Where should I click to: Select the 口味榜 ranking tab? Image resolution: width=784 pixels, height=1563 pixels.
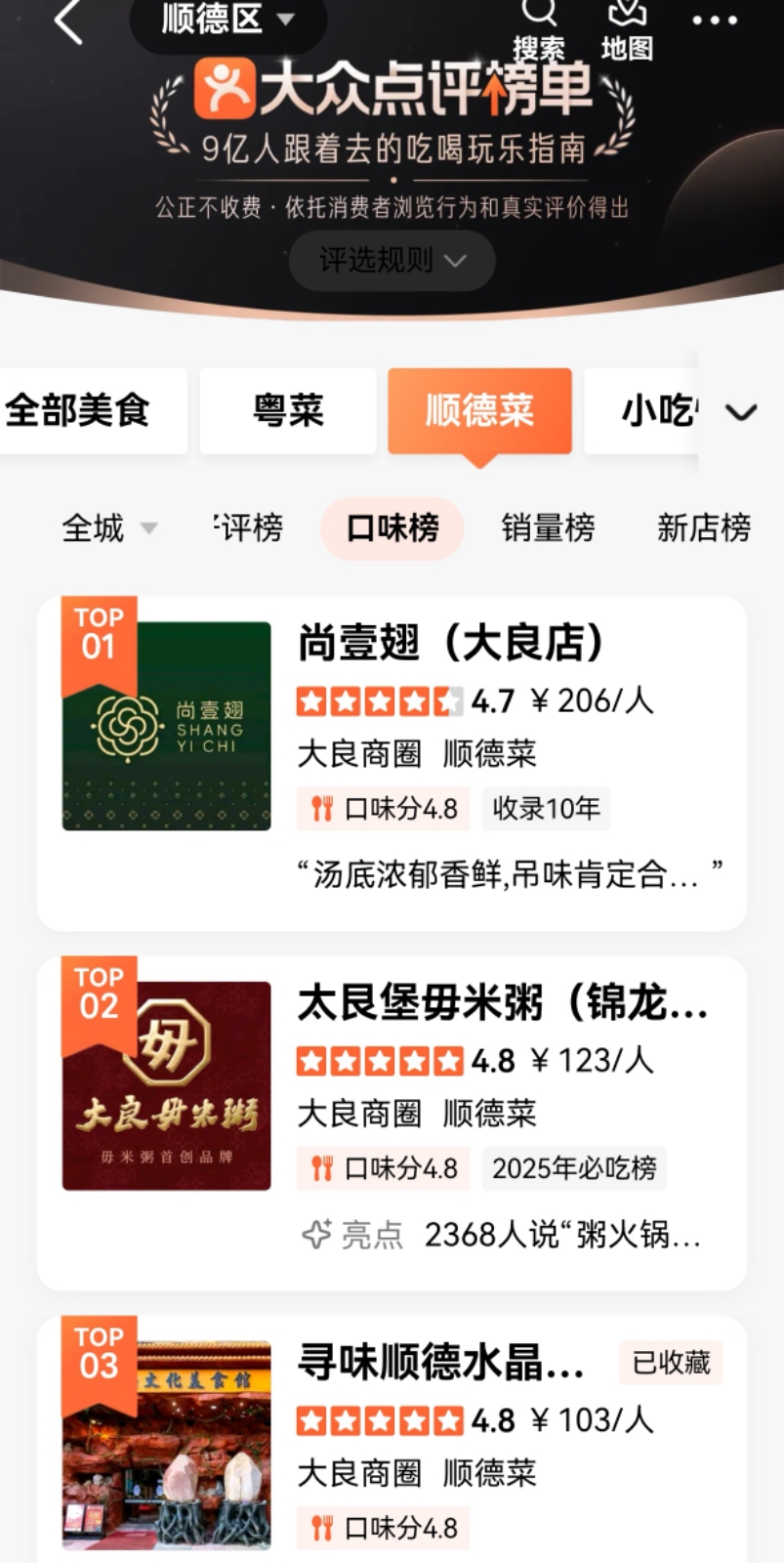click(392, 528)
